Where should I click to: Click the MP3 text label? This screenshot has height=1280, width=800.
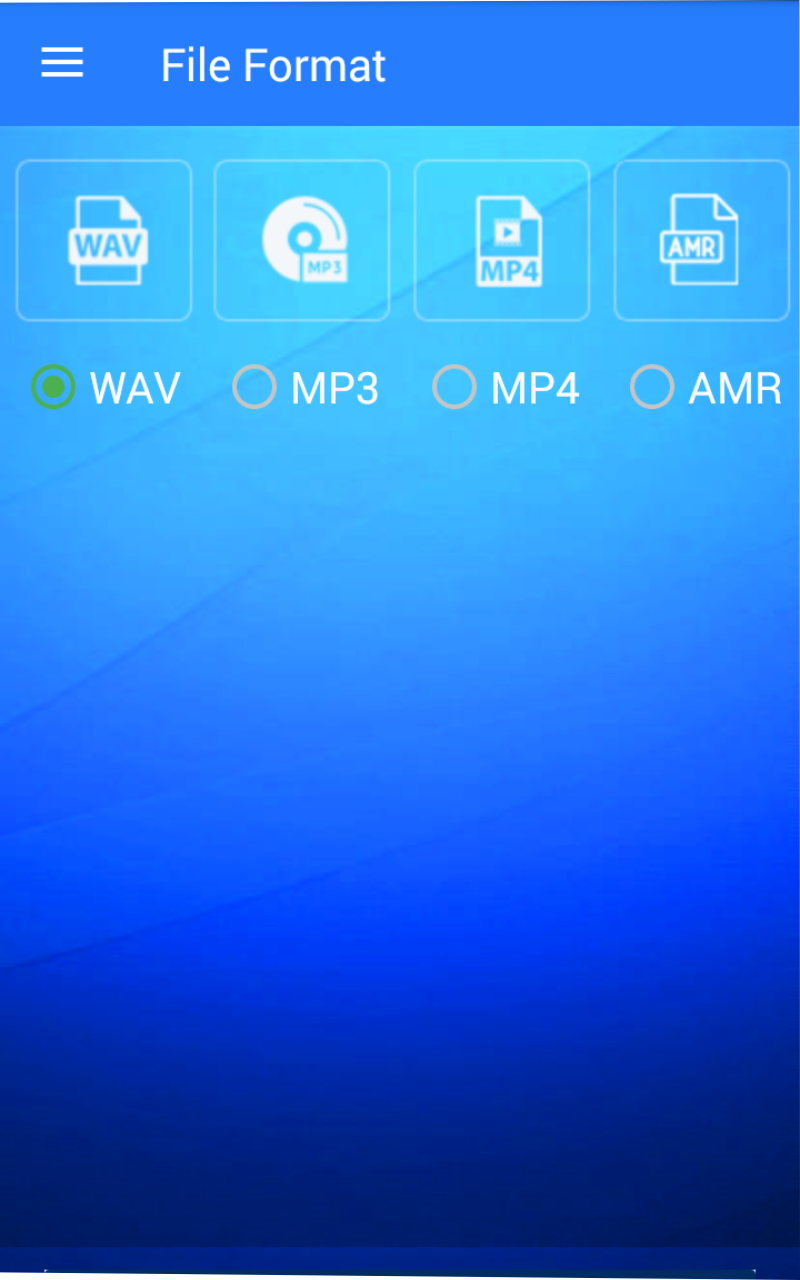coord(334,388)
